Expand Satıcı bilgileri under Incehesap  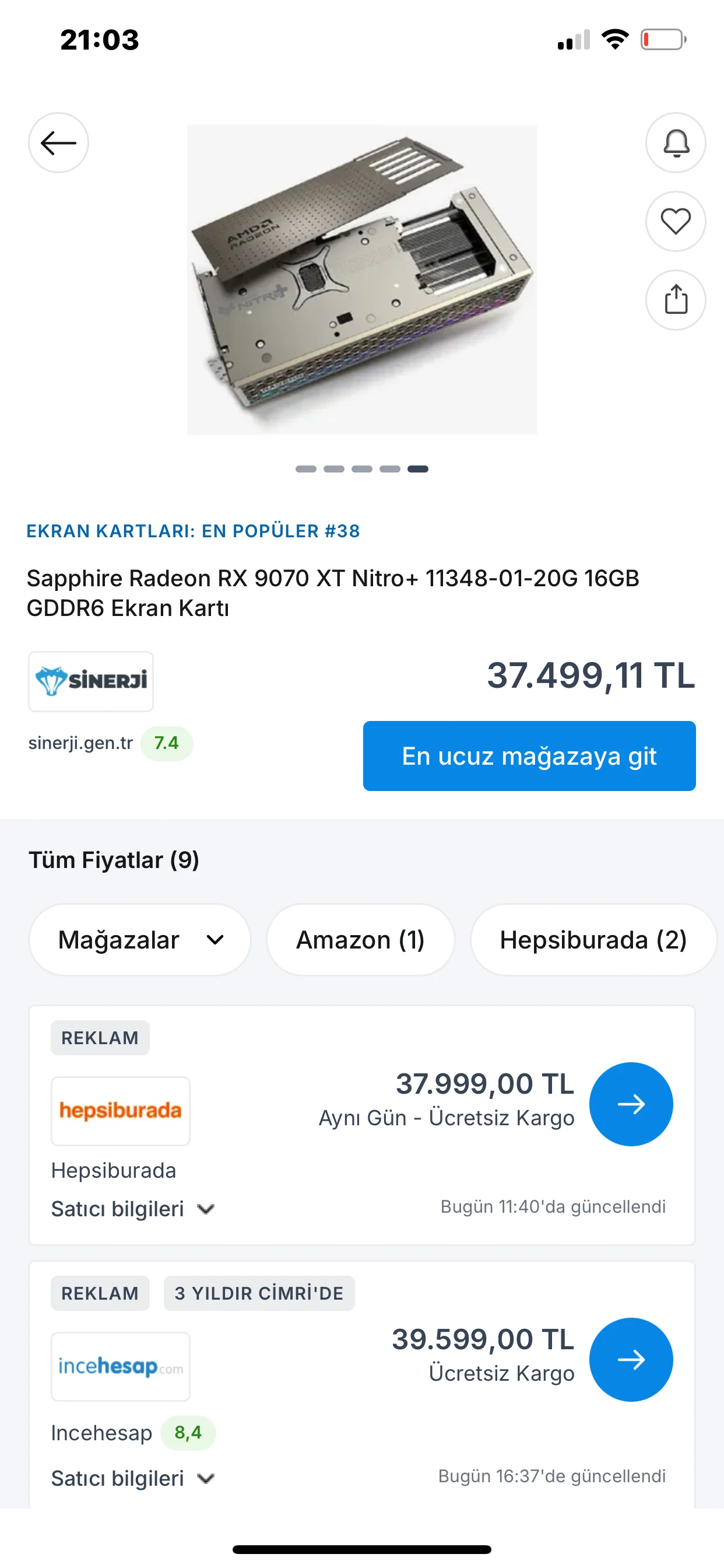click(133, 1478)
